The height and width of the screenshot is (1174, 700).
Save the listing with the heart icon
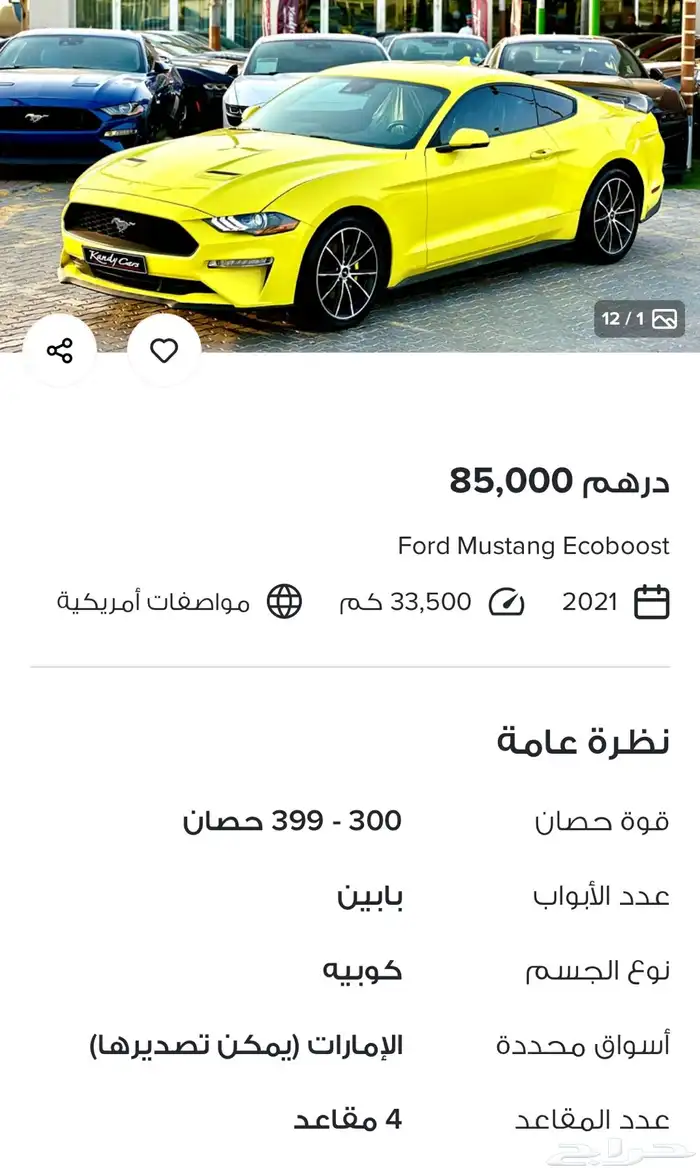164,351
